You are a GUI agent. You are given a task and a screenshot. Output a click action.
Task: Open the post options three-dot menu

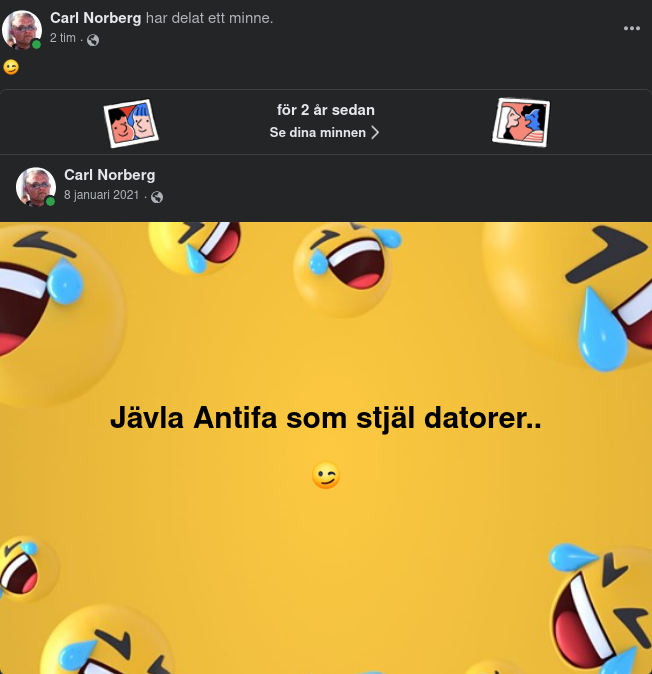click(x=631, y=28)
